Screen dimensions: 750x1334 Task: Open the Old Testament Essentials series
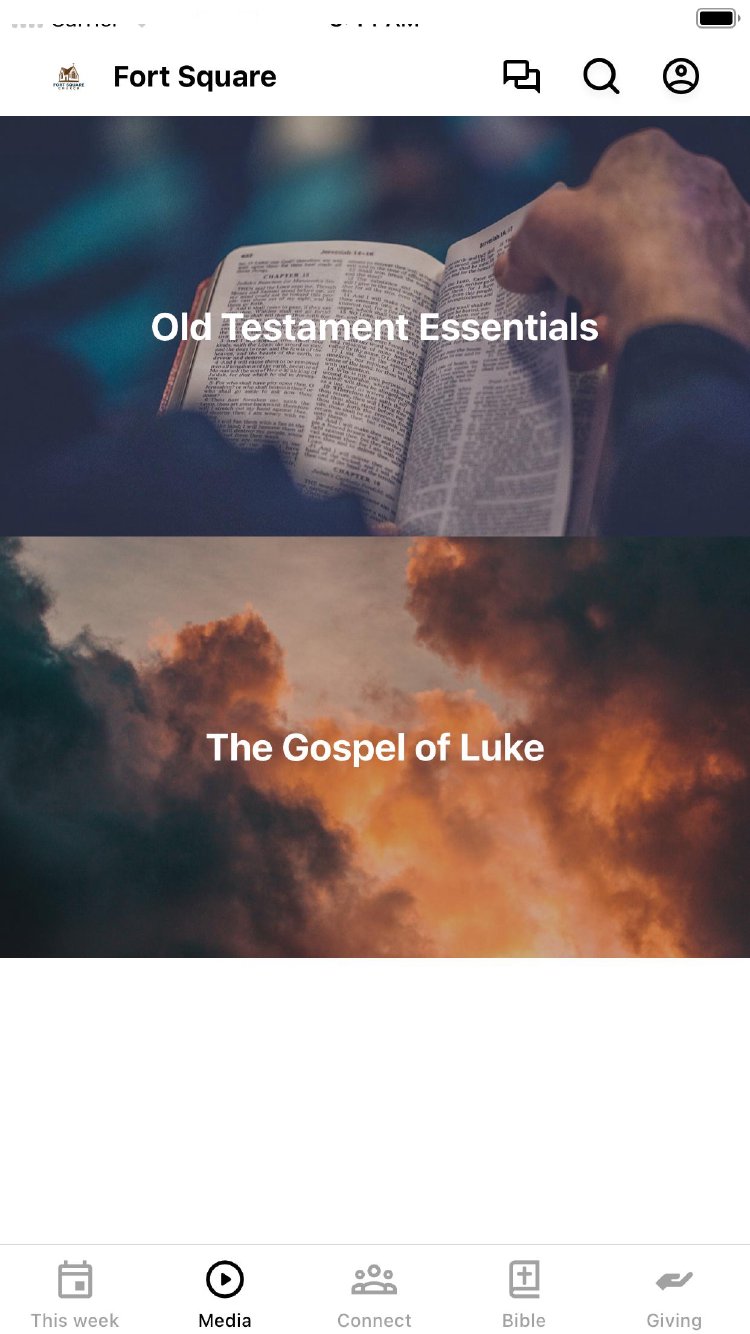tap(375, 327)
